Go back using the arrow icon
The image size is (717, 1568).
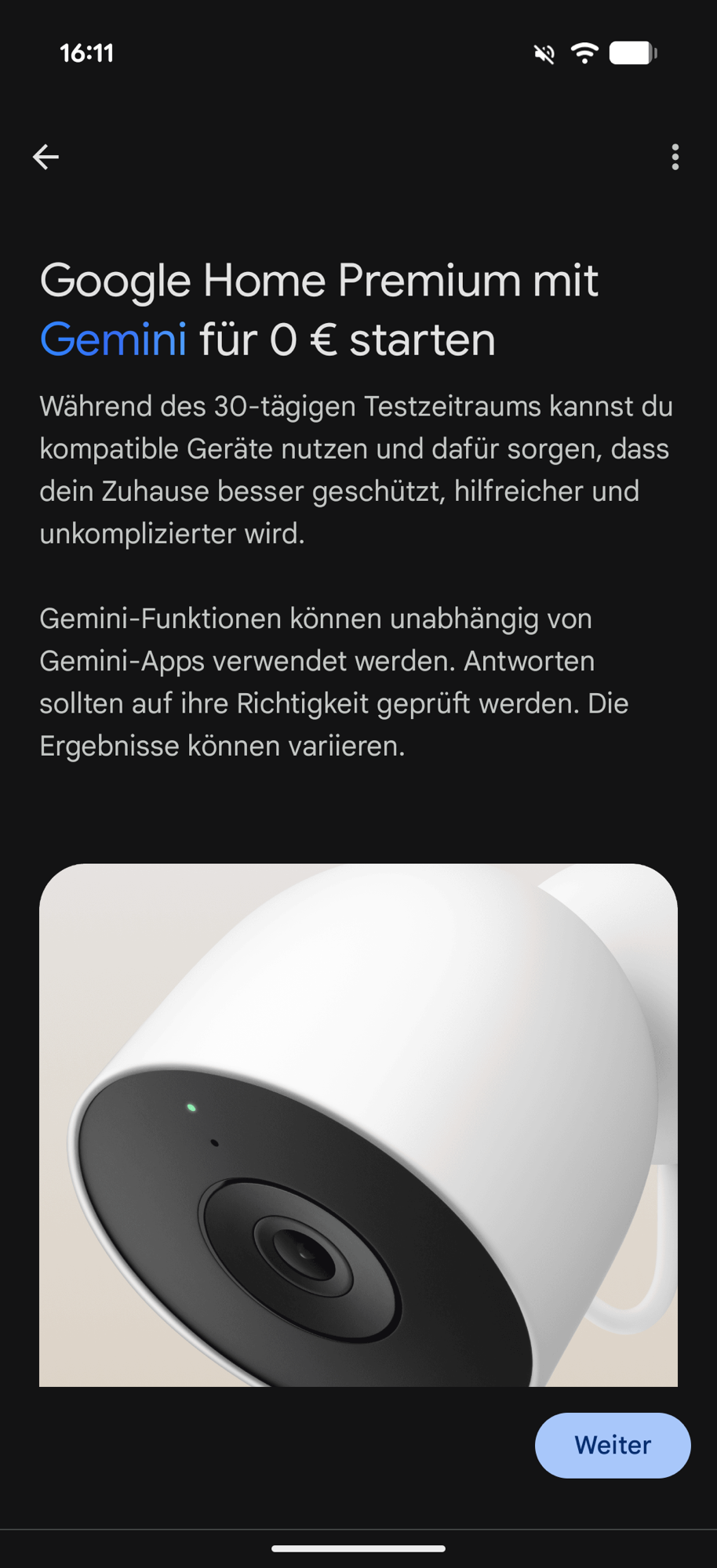(x=45, y=157)
